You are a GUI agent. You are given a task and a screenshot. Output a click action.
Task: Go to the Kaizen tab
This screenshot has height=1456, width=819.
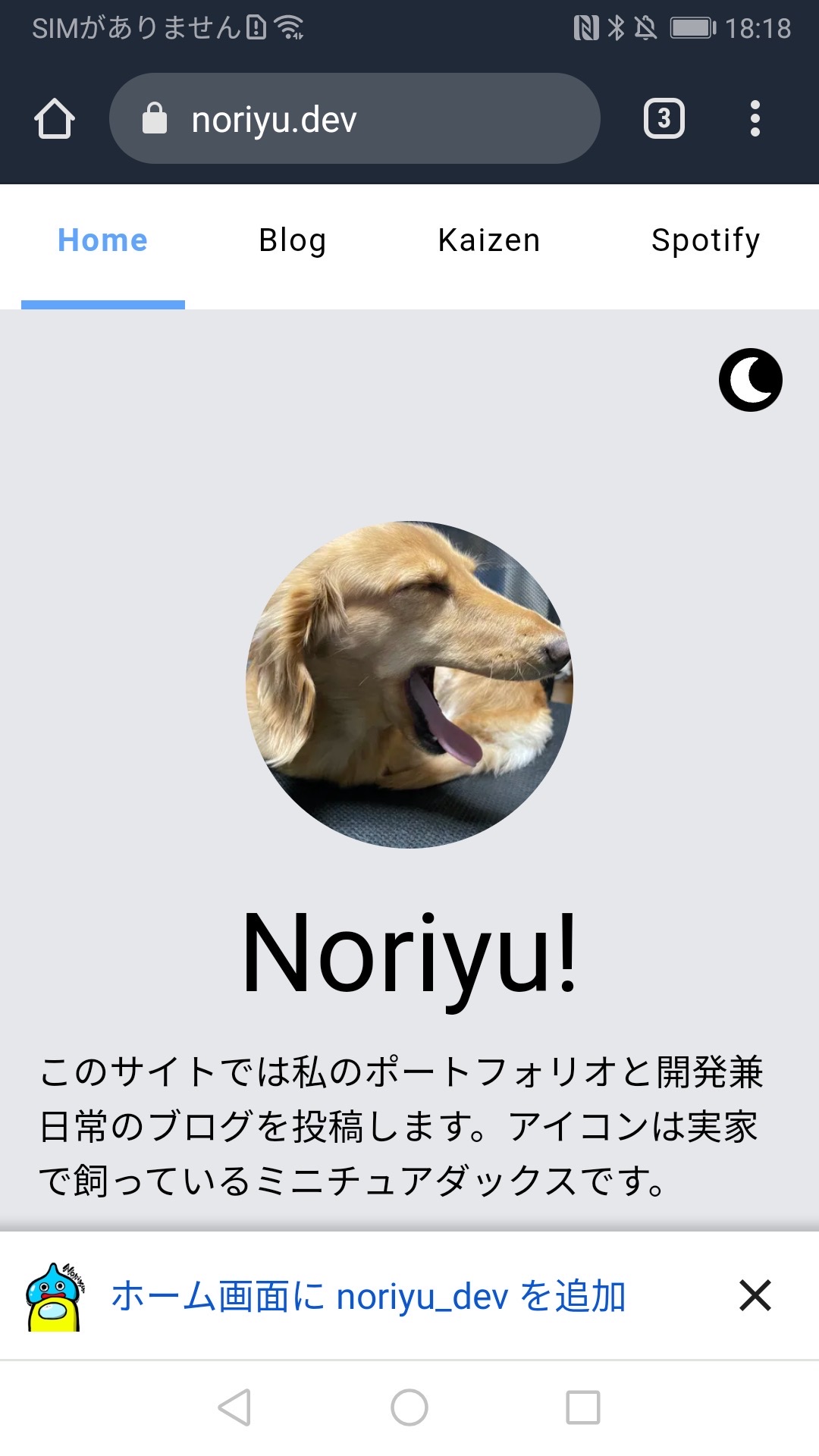489,241
